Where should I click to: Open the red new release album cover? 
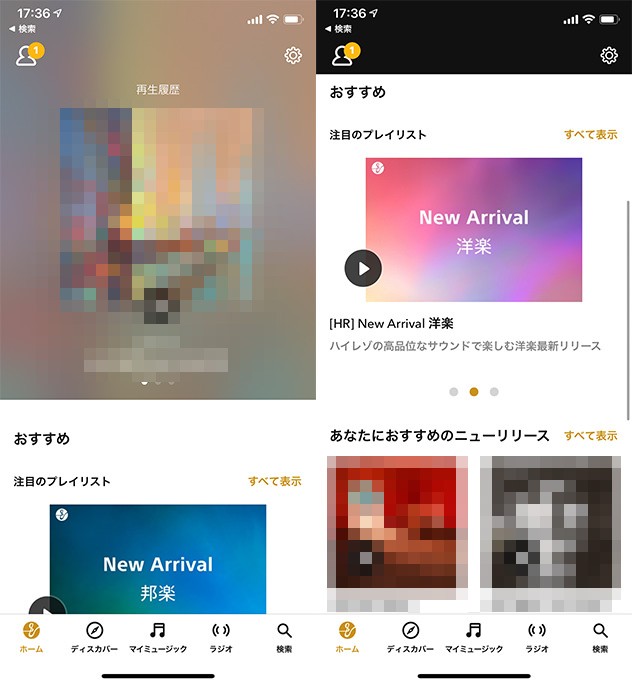397,521
